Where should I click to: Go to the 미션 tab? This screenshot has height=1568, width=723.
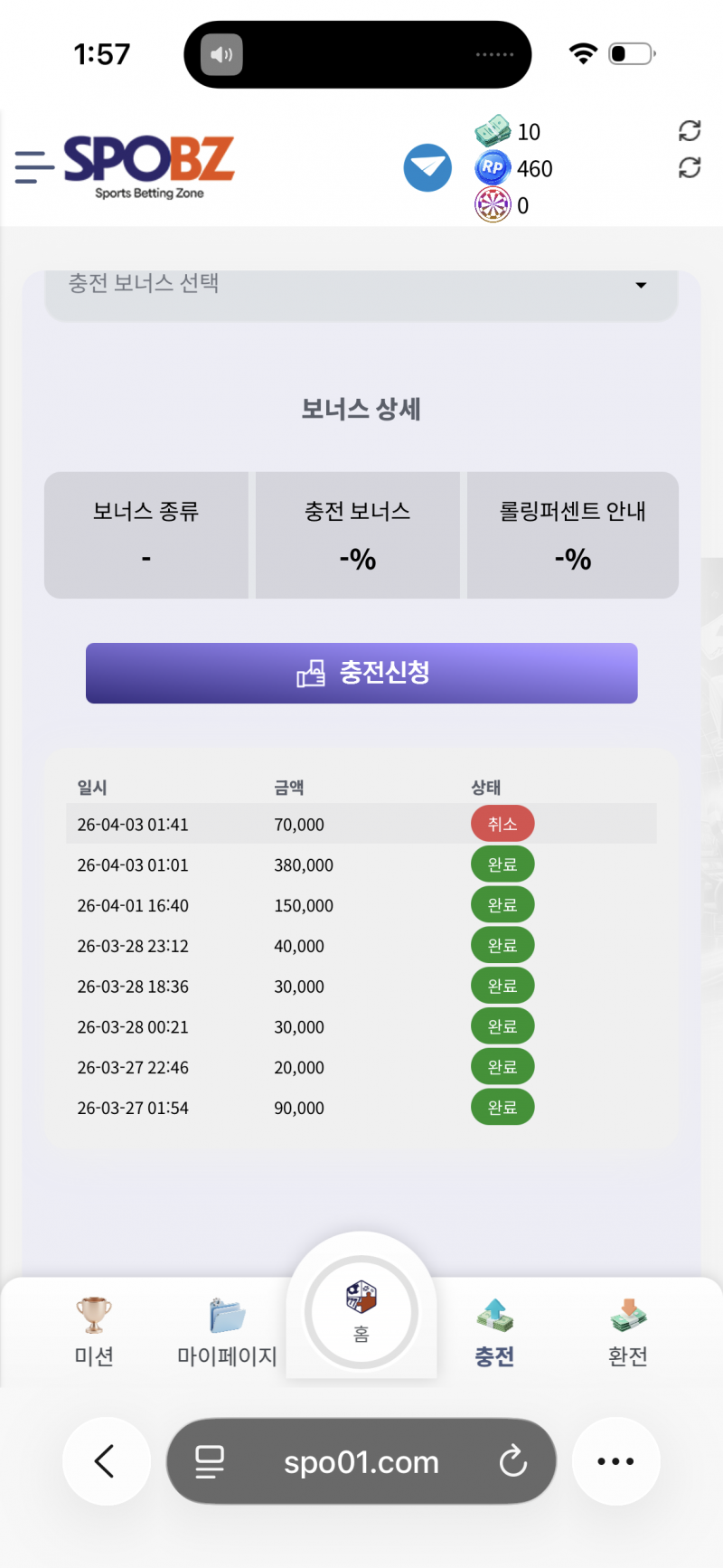(x=94, y=1331)
